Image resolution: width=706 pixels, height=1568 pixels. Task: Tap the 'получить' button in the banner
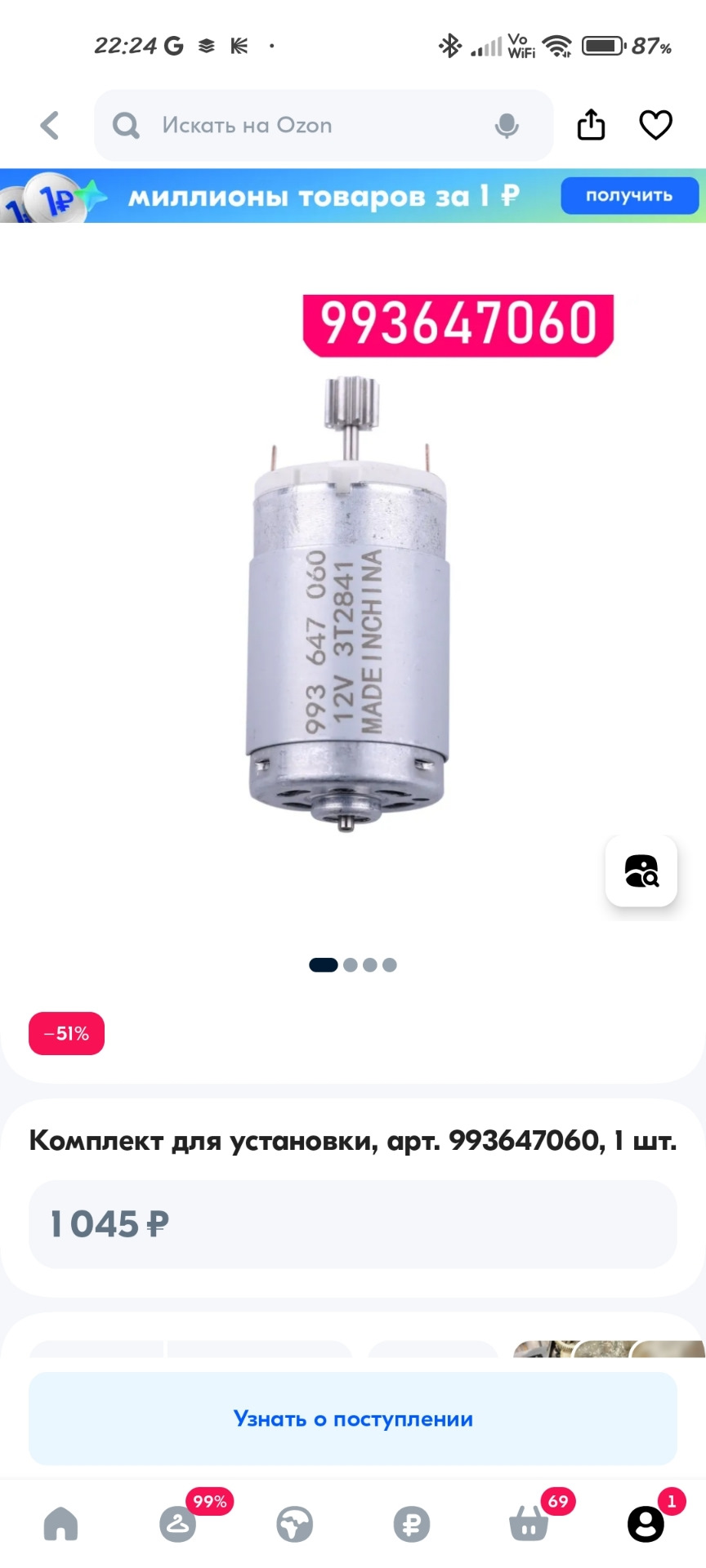[x=630, y=195]
